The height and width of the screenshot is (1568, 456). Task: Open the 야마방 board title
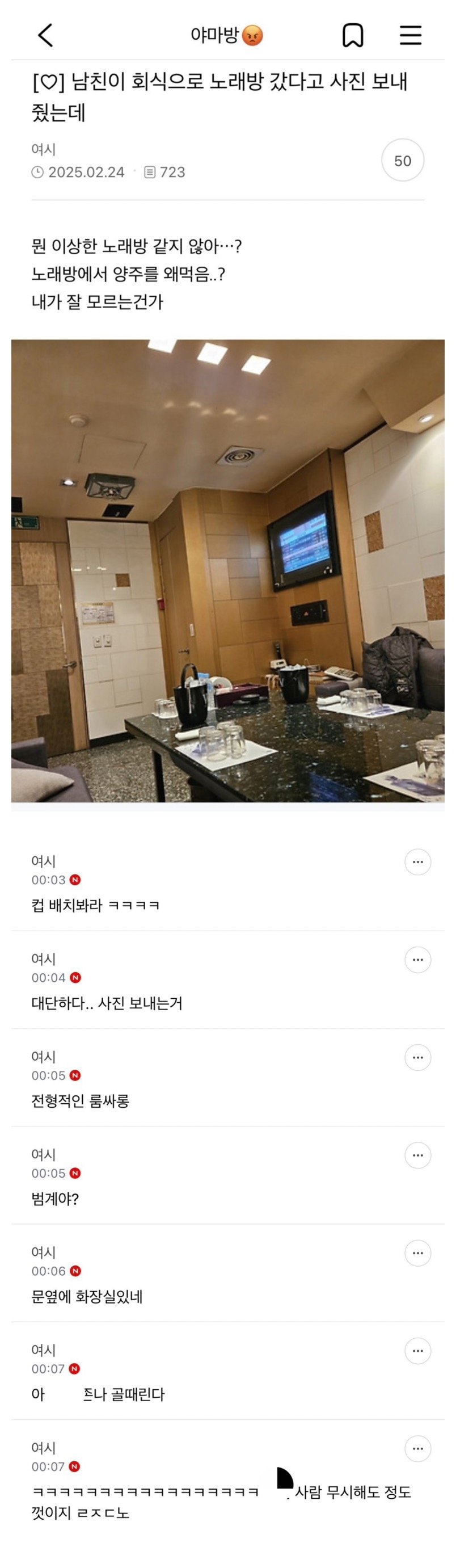click(x=226, y=35)
